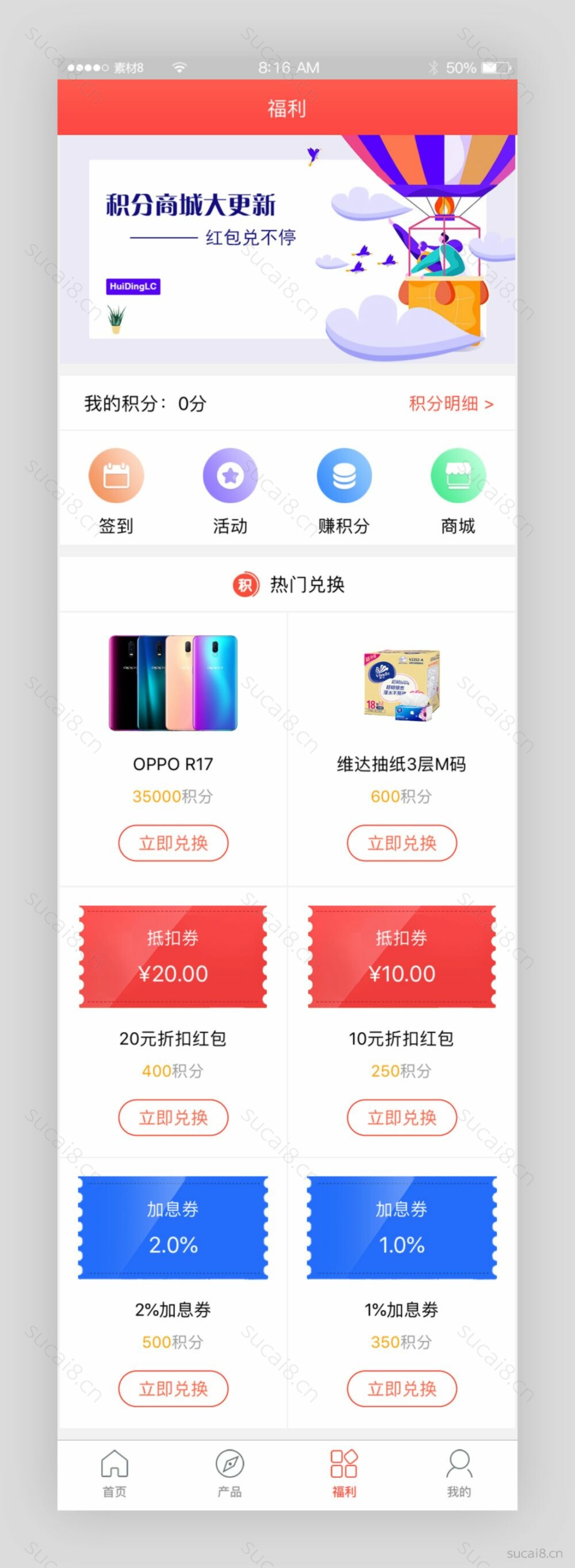This screenshot has width=575, height=1568.
Task: Open 积分明细 points detail link
Action: pyautogui.click(x=451, y=403)
